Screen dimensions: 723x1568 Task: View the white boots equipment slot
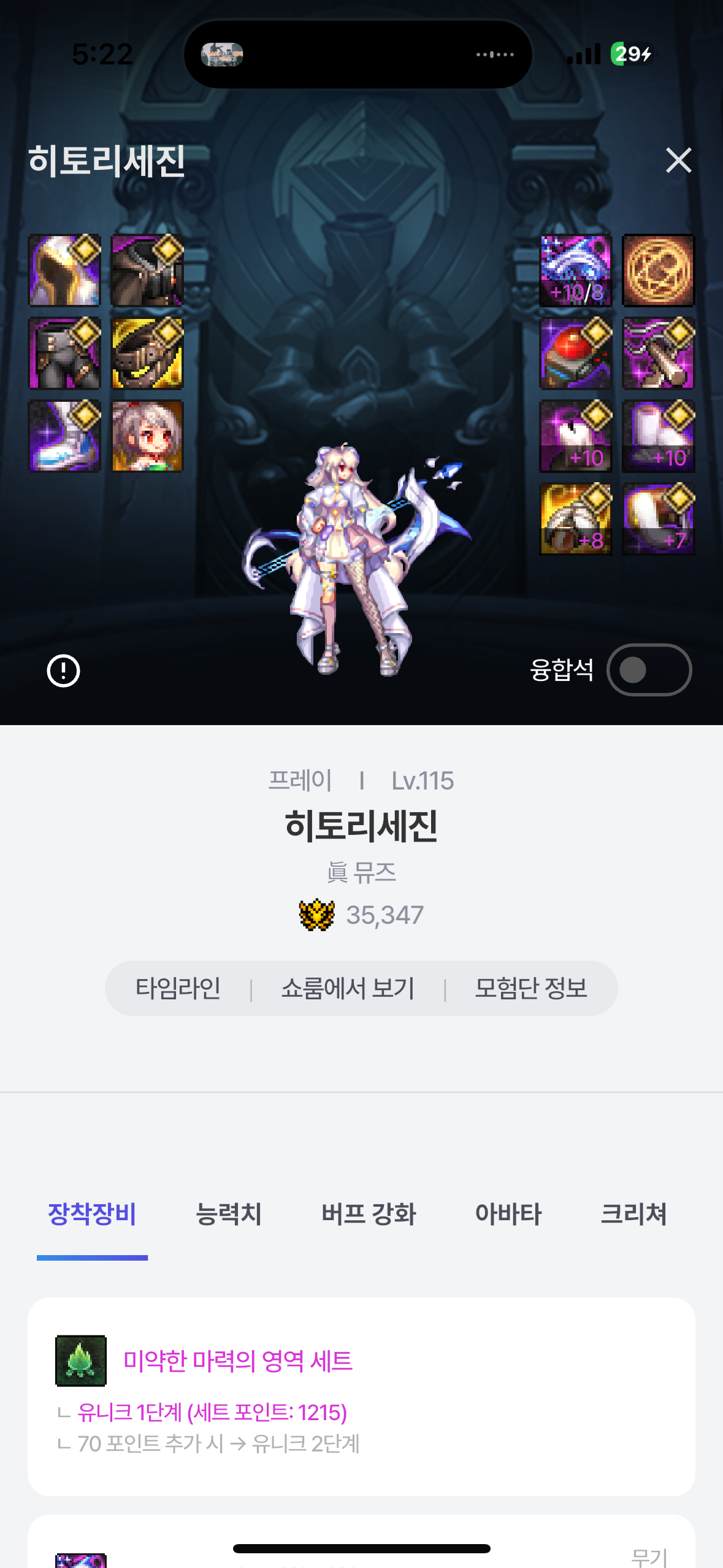click(64, 436)
